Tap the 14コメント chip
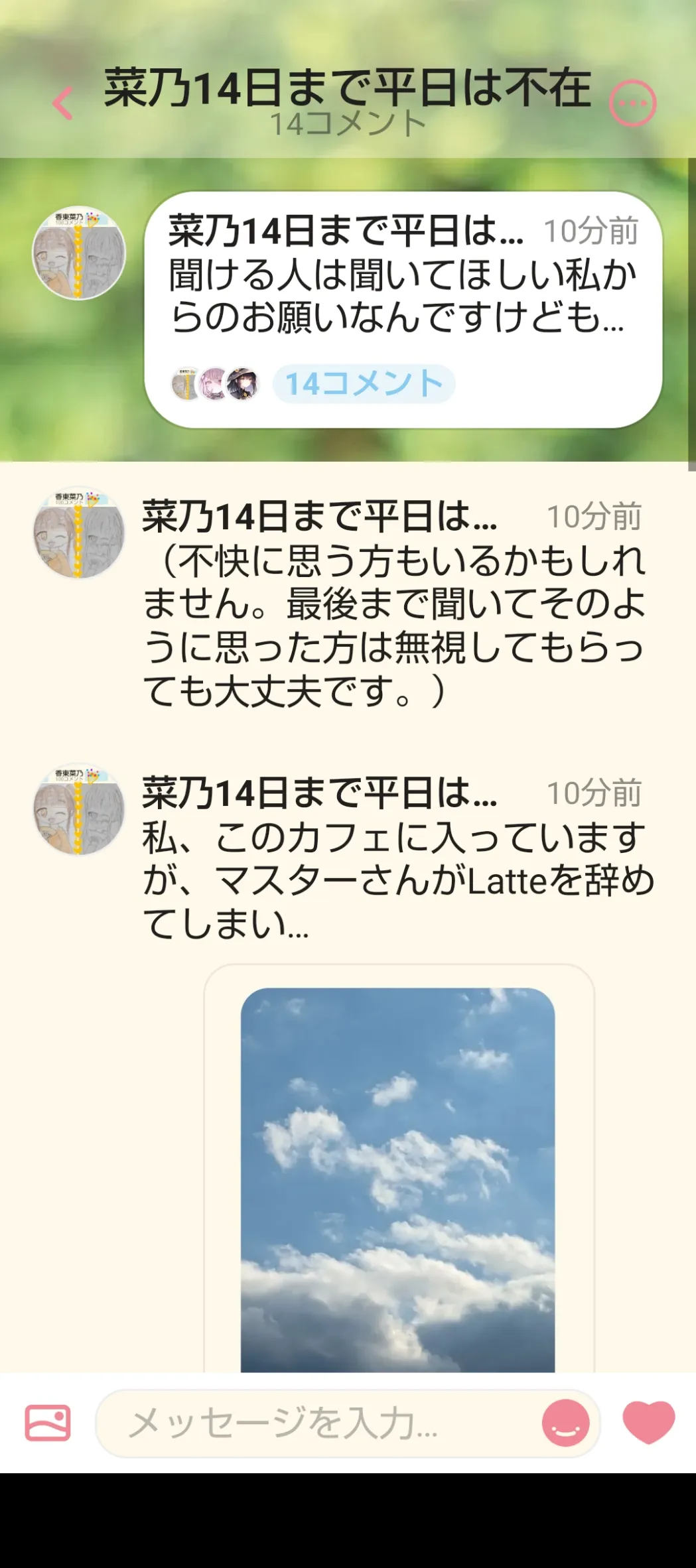Image resolution: width=696 pixels, height=1568 pixels. [x=364, y=384]
